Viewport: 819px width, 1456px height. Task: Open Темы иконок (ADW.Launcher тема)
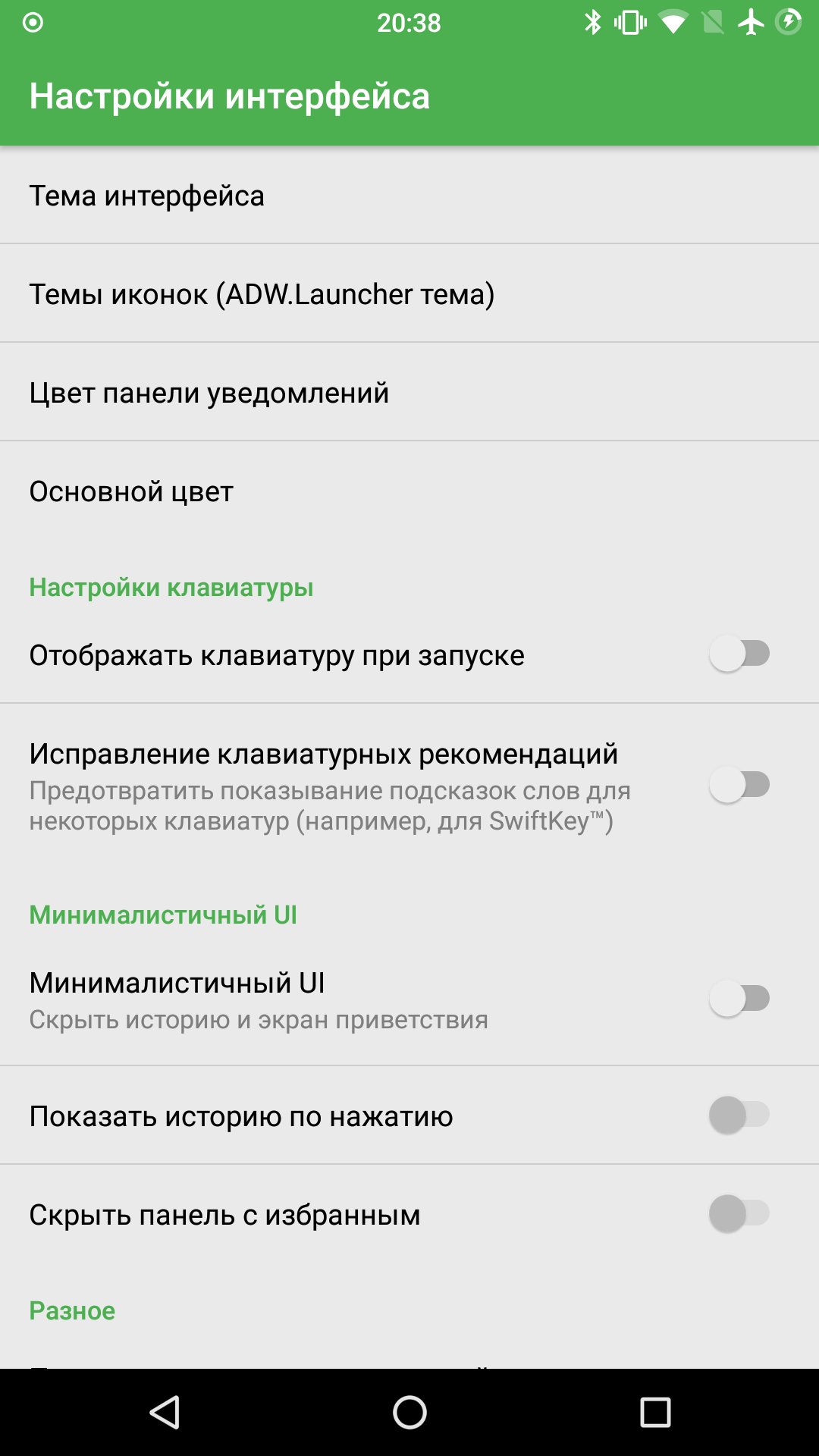[x=409, y=293]
